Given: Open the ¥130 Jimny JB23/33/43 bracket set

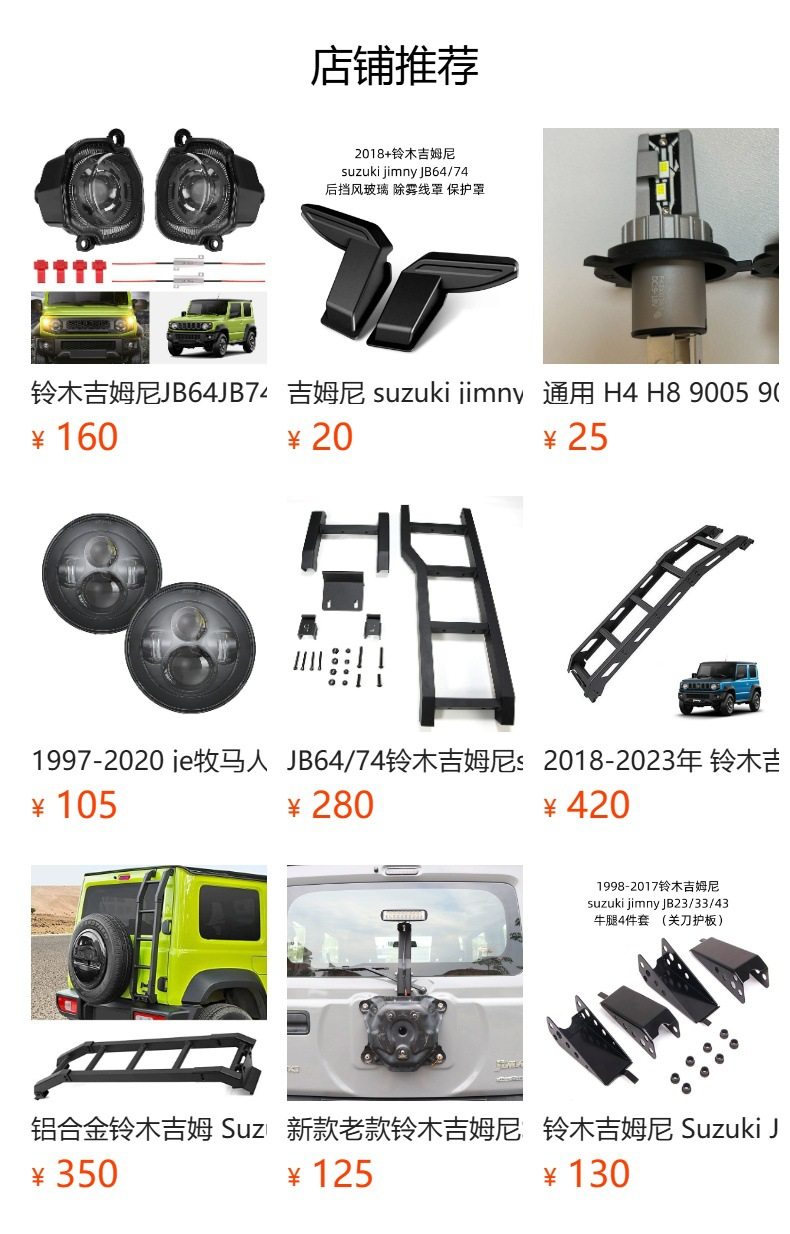Looking at the screenshot, I should [x=660, y=982].
